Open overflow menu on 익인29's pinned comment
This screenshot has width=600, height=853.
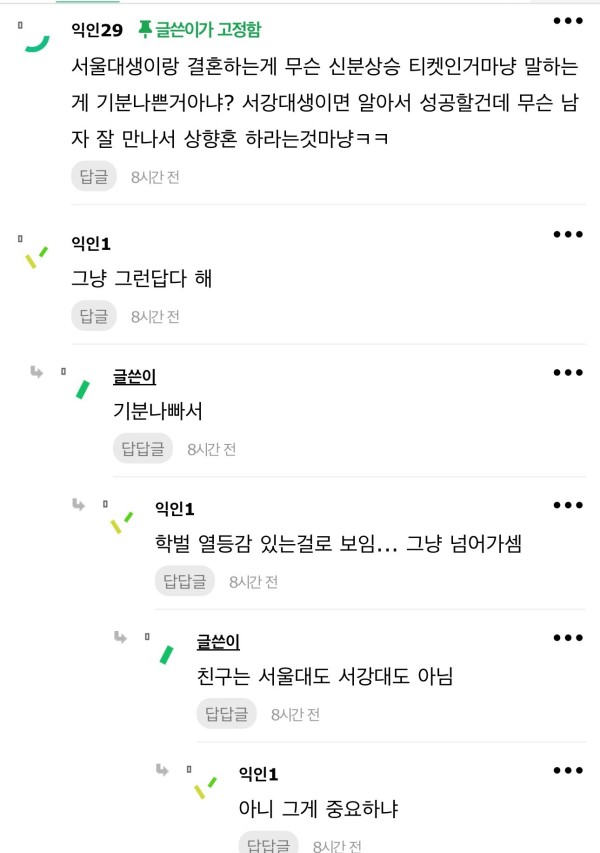(x=568, y=20)
